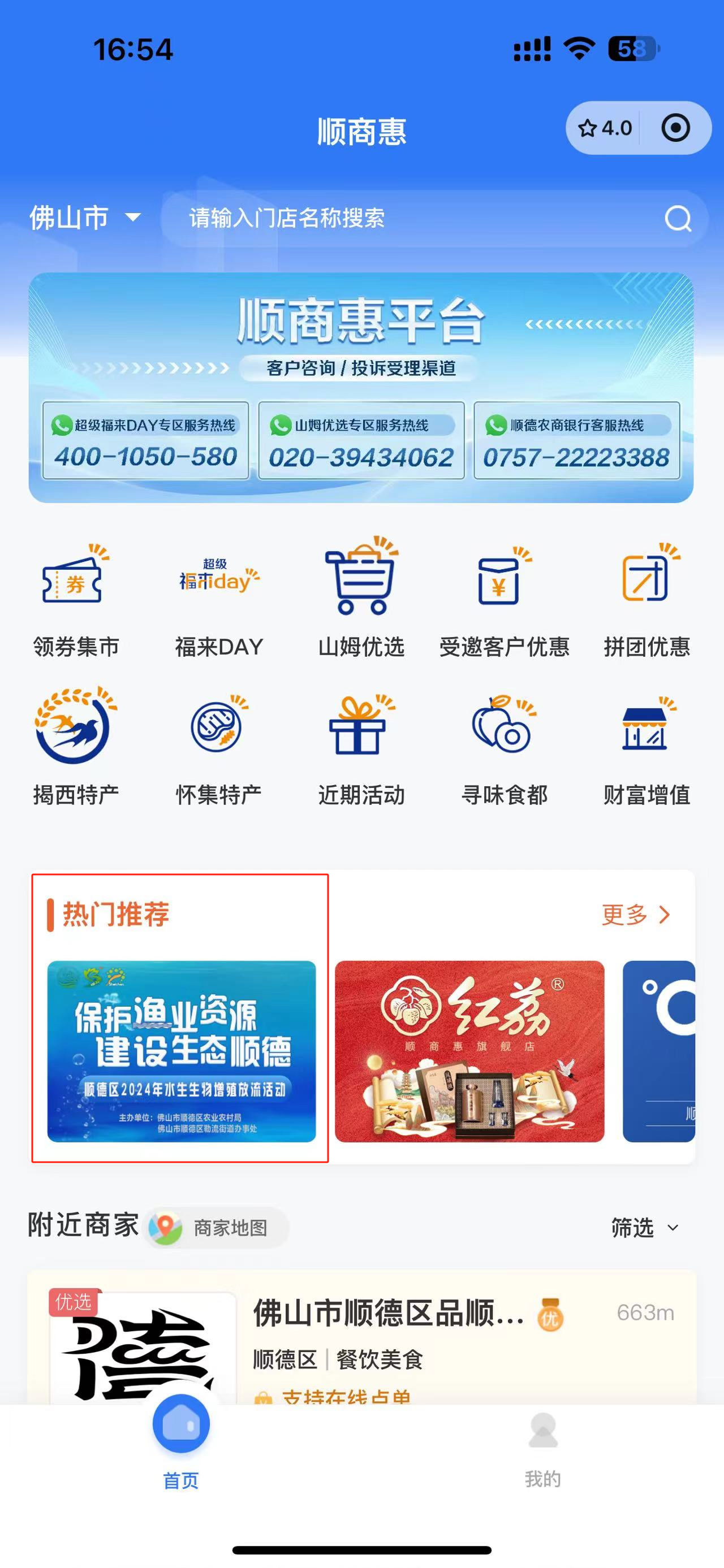Open the 佛山市 city dropdown
Screen dimensions: 724x1568
click(85, 217)
